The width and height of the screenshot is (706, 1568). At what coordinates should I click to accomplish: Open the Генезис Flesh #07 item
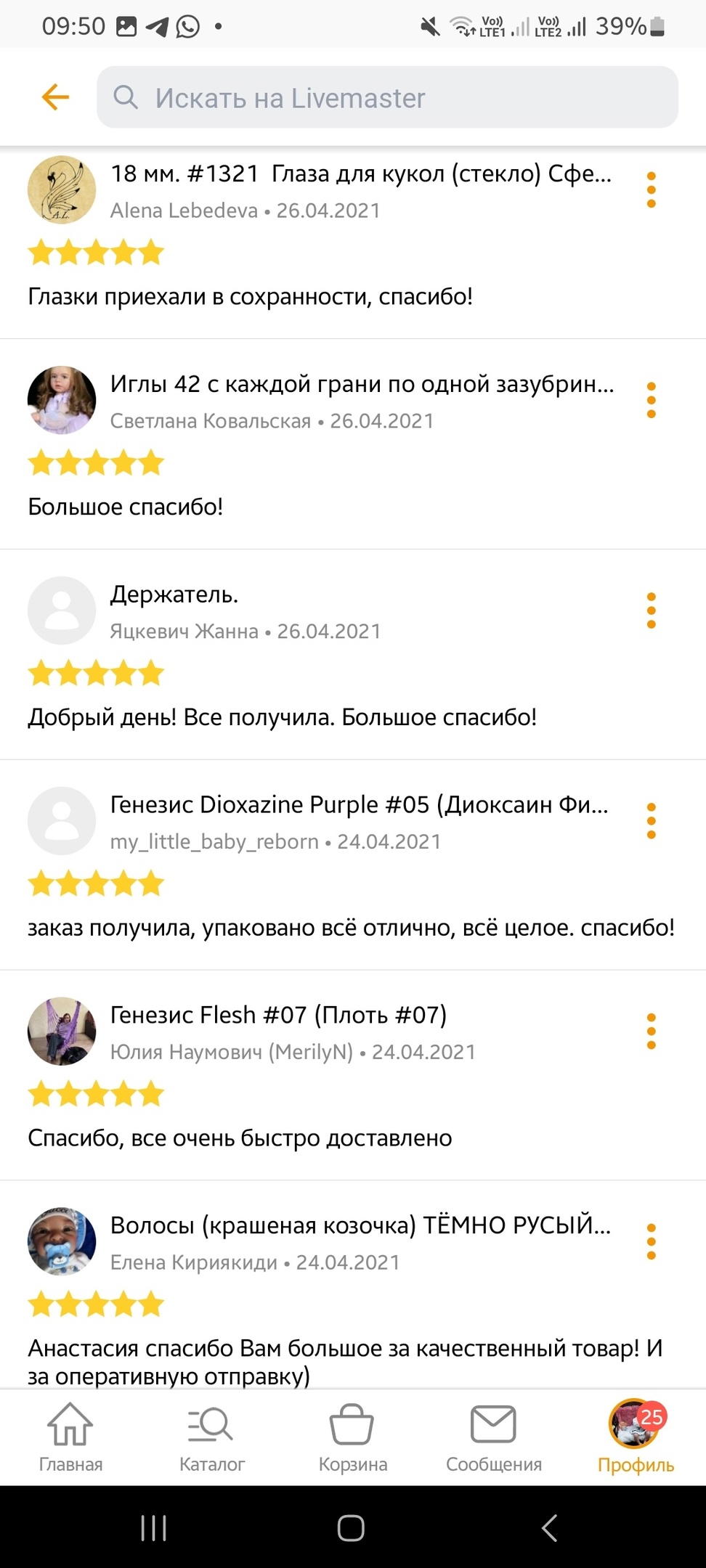[278, 1016]
